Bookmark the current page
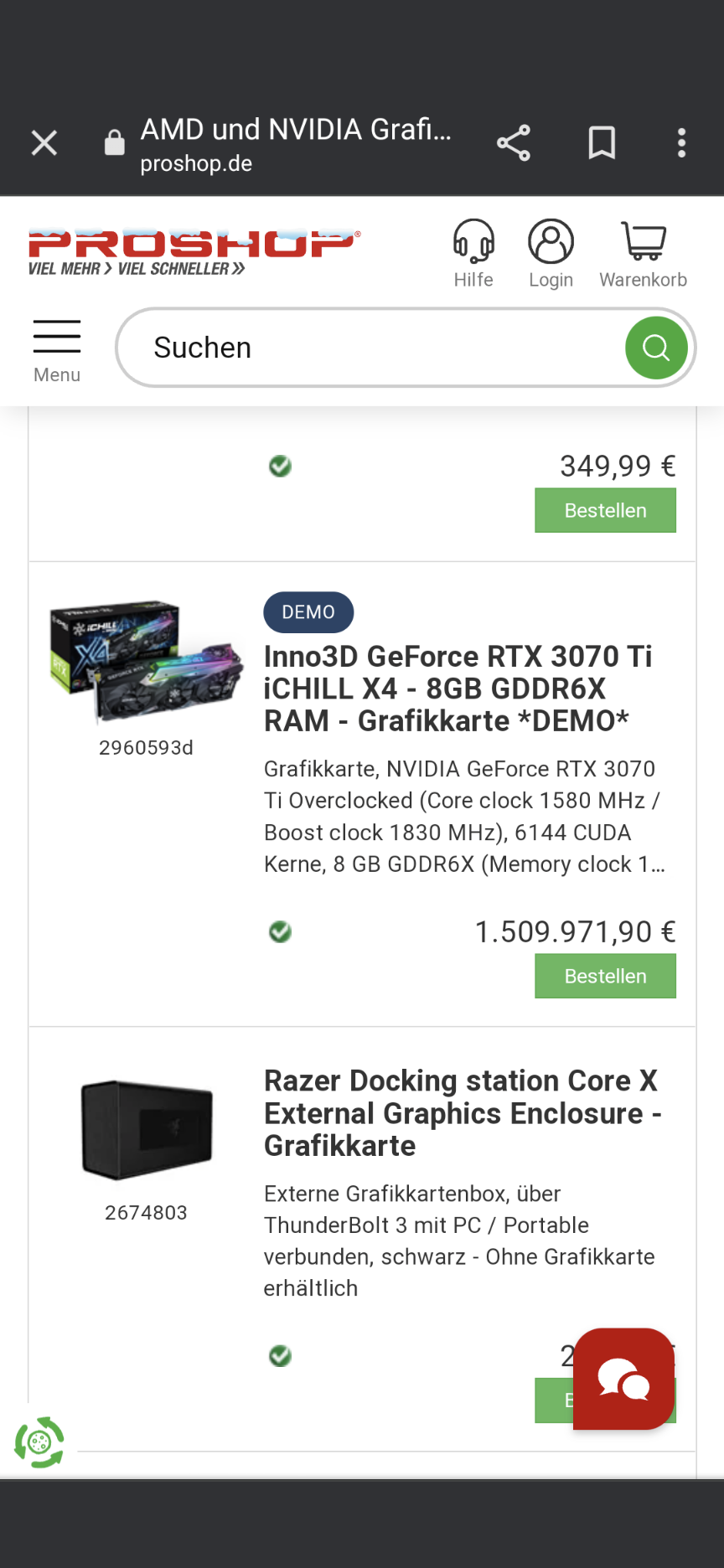Viewport: 724px width, 1568px height. pos(602,143)
